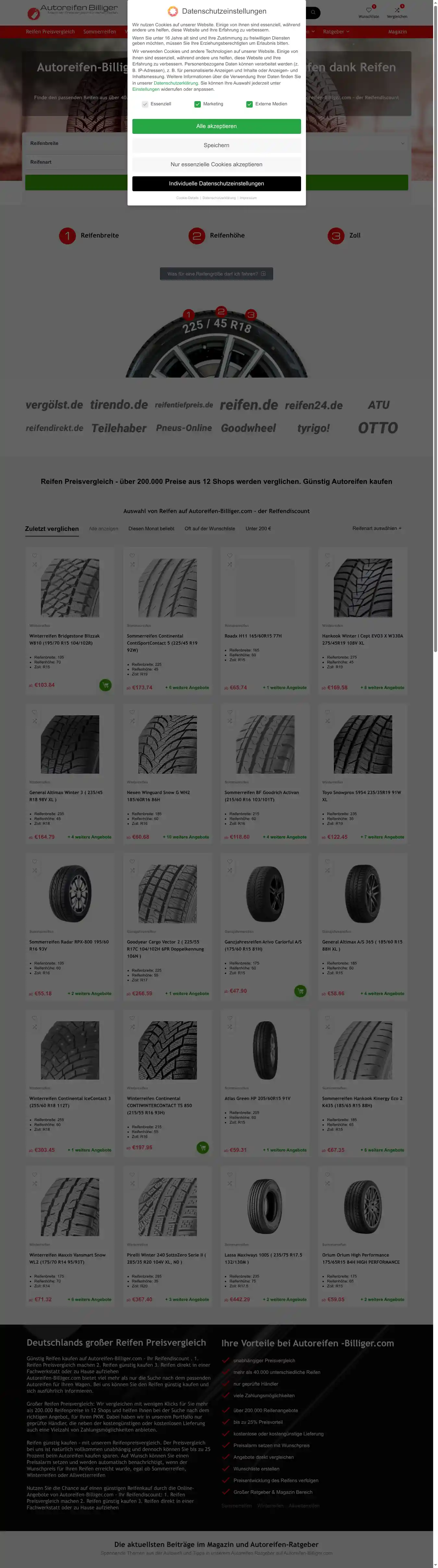
Task: Go to Reifen Preisvergleich menu item
Action: pyautogui.click(x=50, y=32)
